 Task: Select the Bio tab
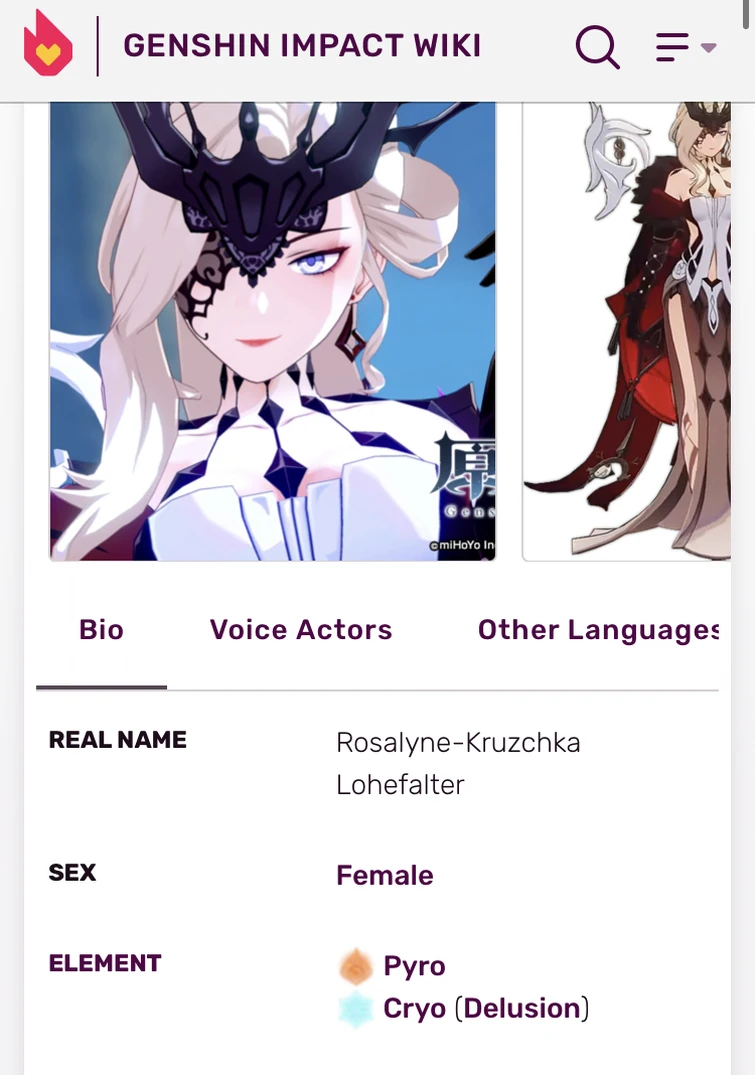point(101,630)
